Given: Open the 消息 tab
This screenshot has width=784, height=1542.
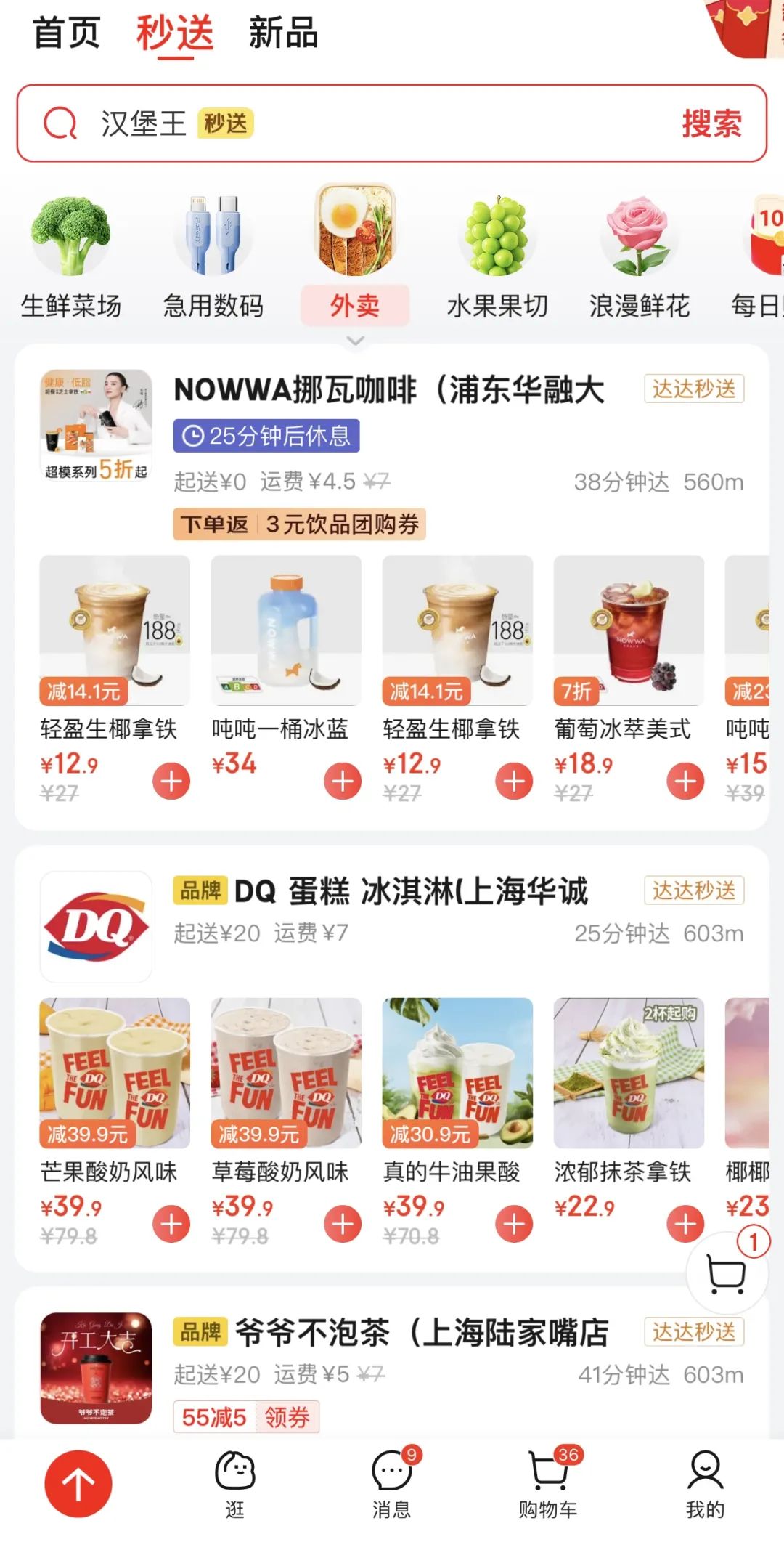Looking at the screenshot, I should click(x=392, y=1484).
